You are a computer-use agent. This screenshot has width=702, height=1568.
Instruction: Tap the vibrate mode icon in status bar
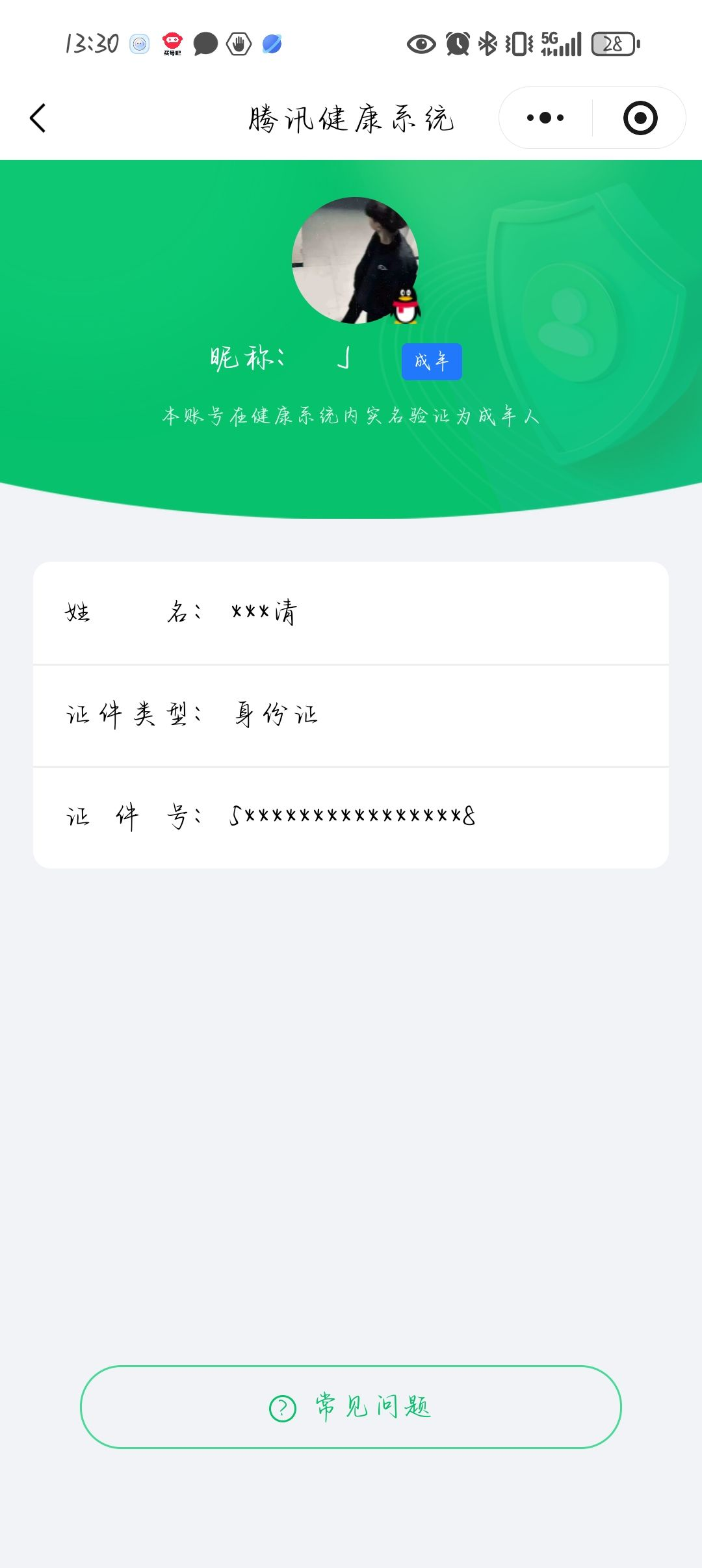[x=515, y=44]
